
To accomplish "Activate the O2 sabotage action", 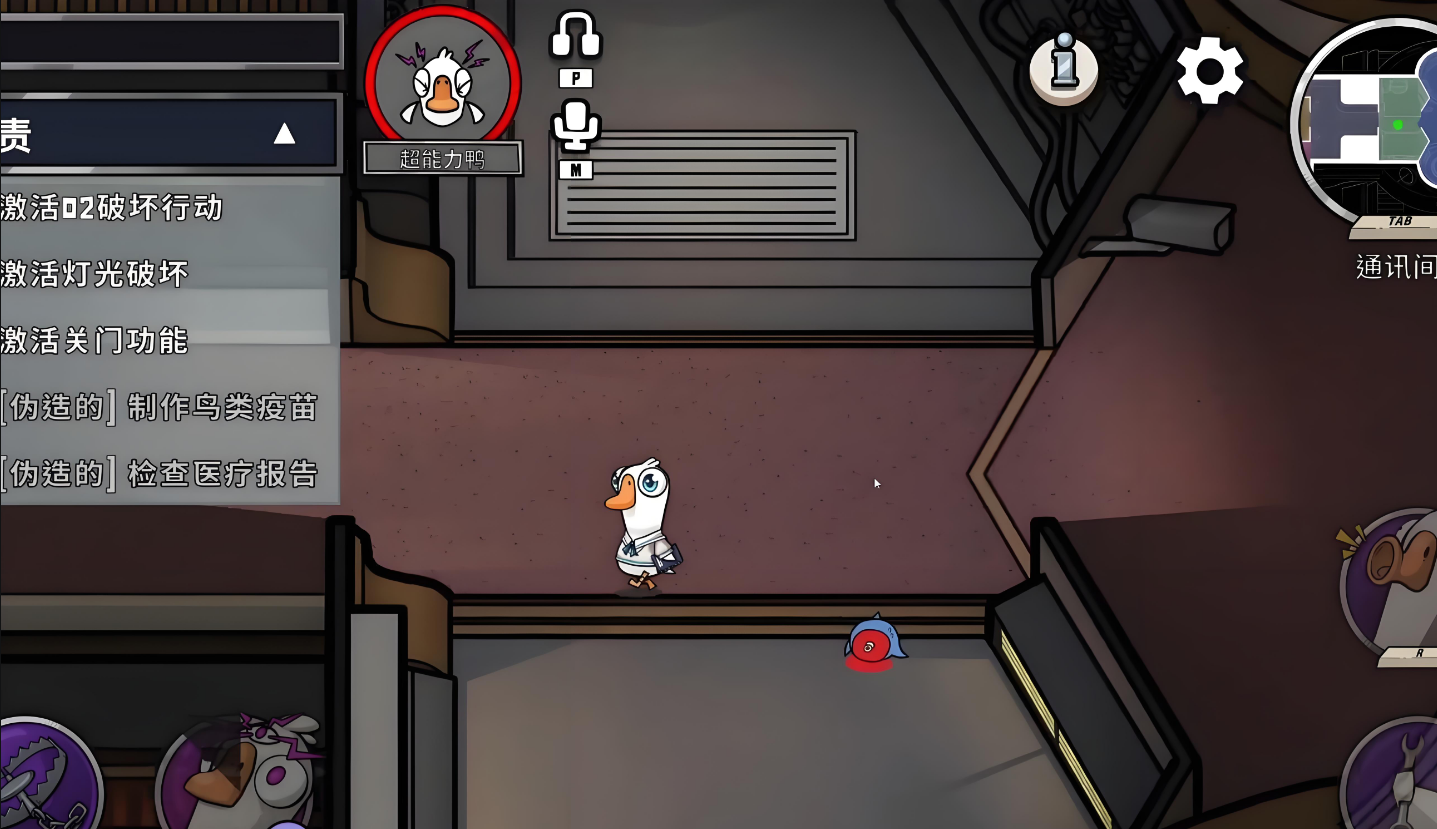I will click(112, 208).
